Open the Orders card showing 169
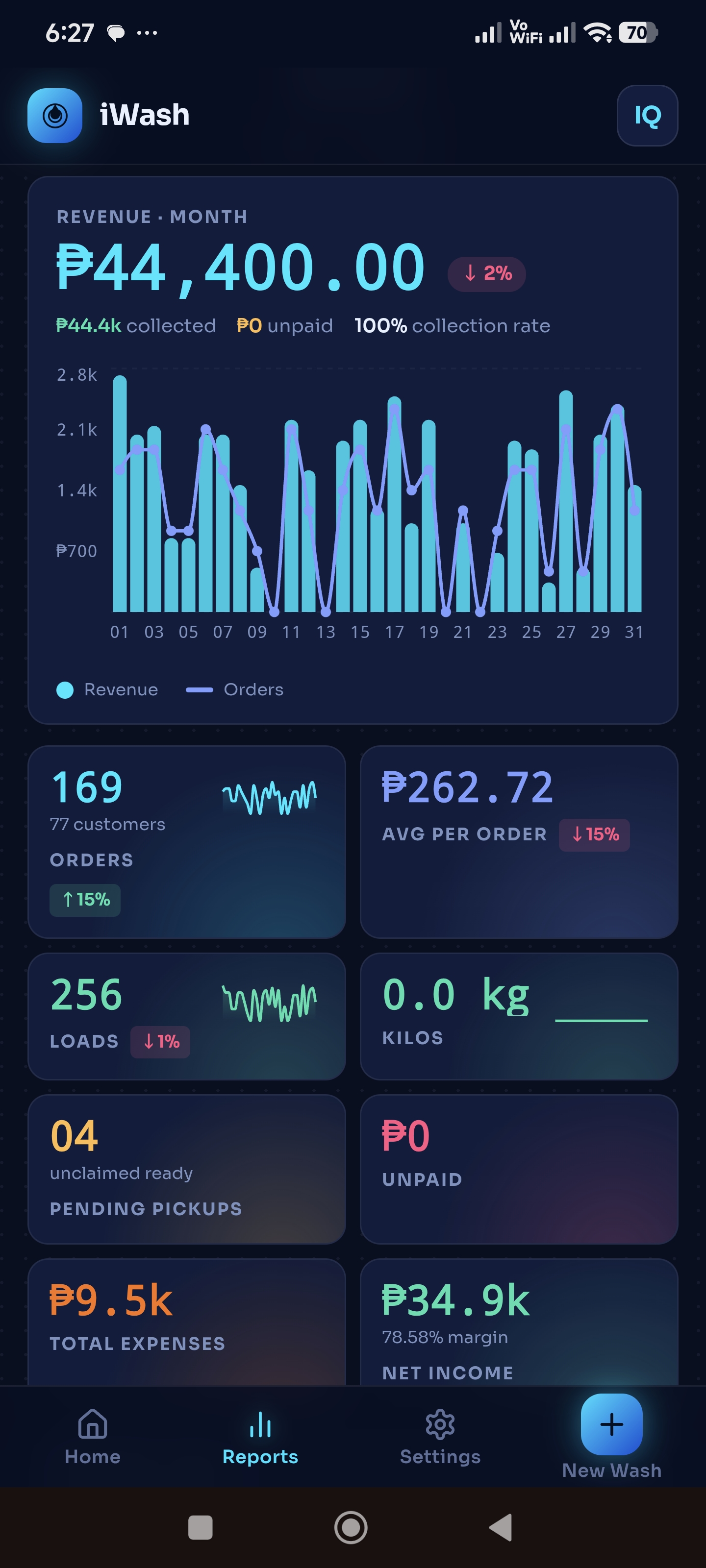This screenshot has height=1568, width=706. 187,842
